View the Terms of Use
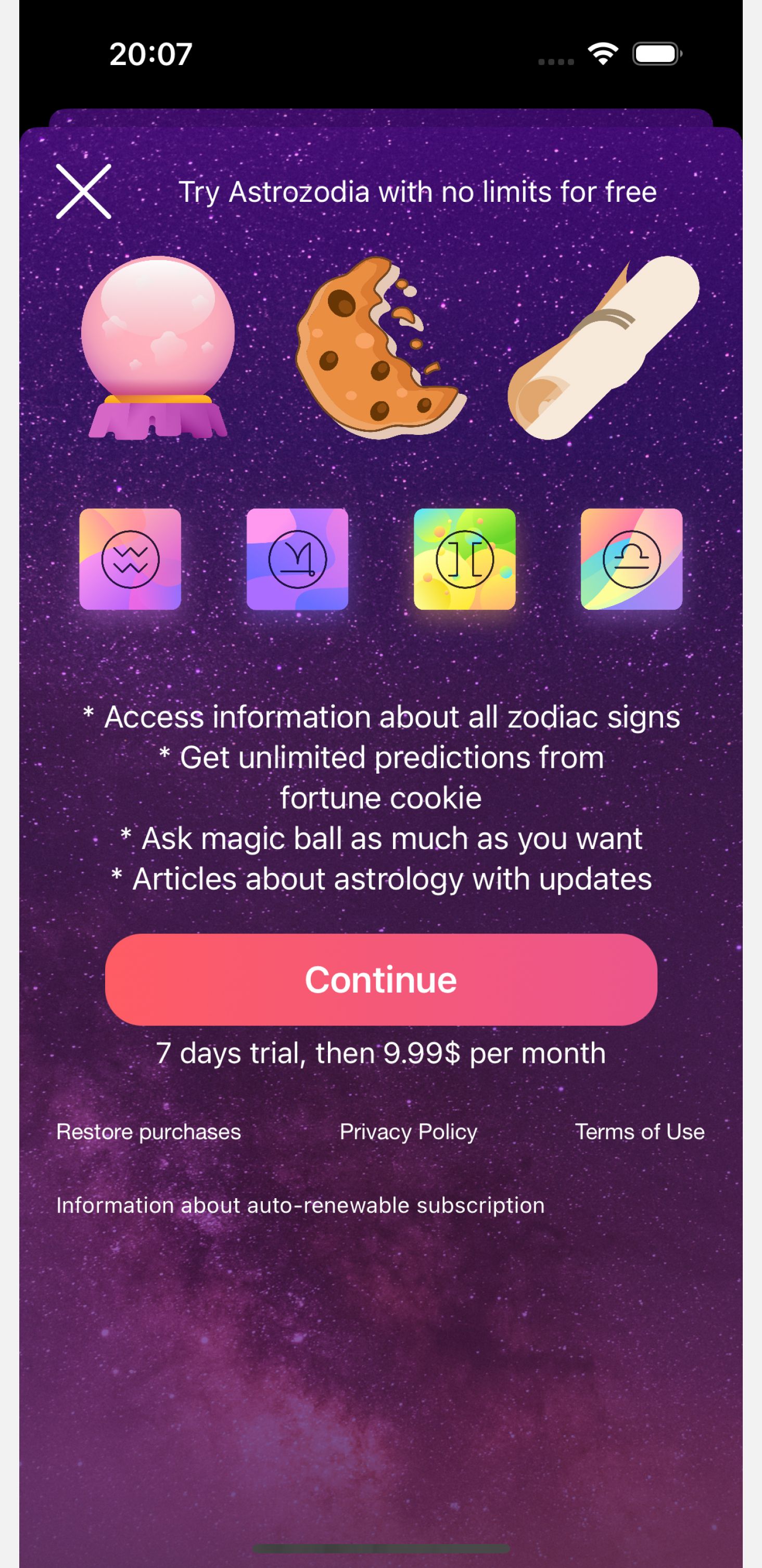Viewport: 762px width, 1568px height. click(x=640, y=1132)
